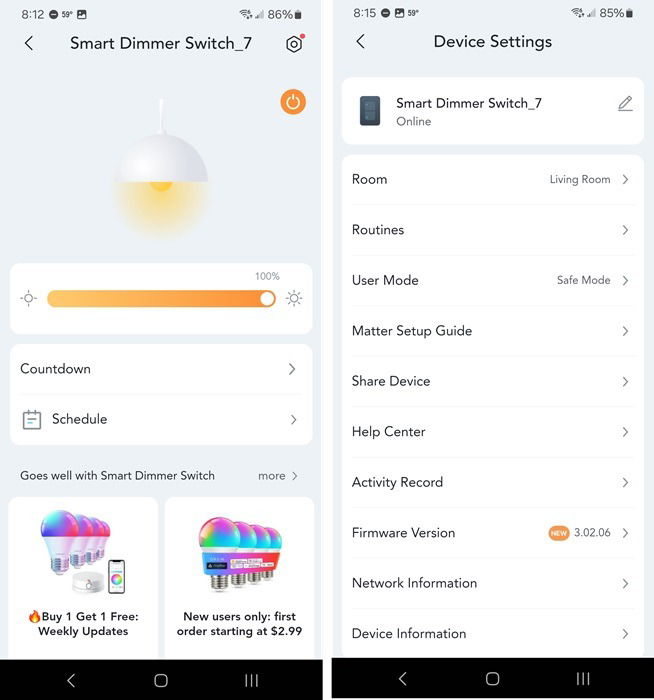Open Device Information

(x=492, y=633)
